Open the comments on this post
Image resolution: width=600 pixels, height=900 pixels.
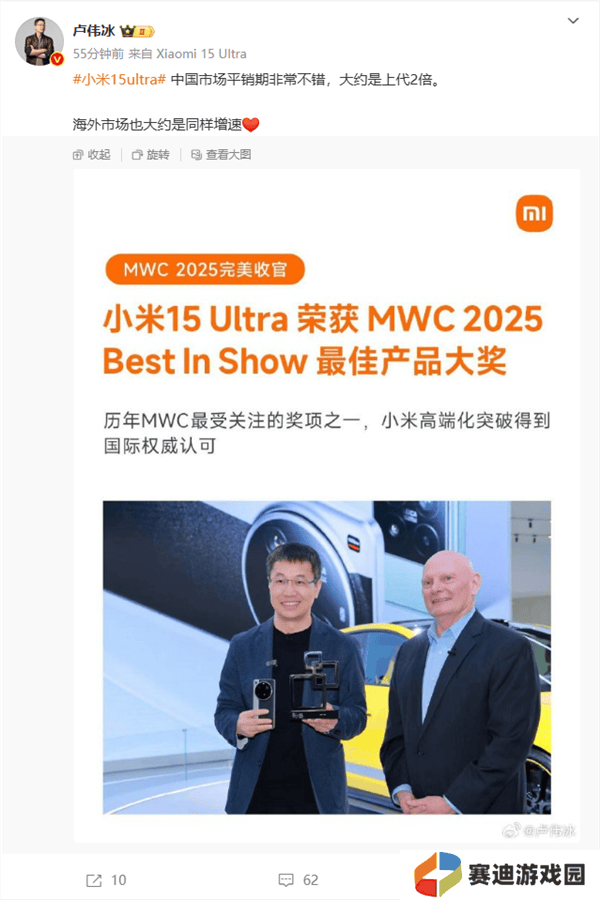299,880
